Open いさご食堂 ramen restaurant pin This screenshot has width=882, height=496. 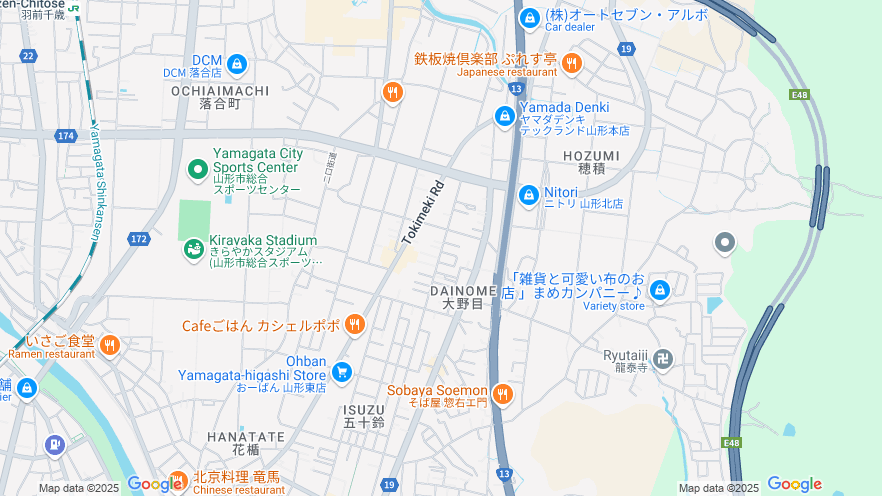pos(110,346)
